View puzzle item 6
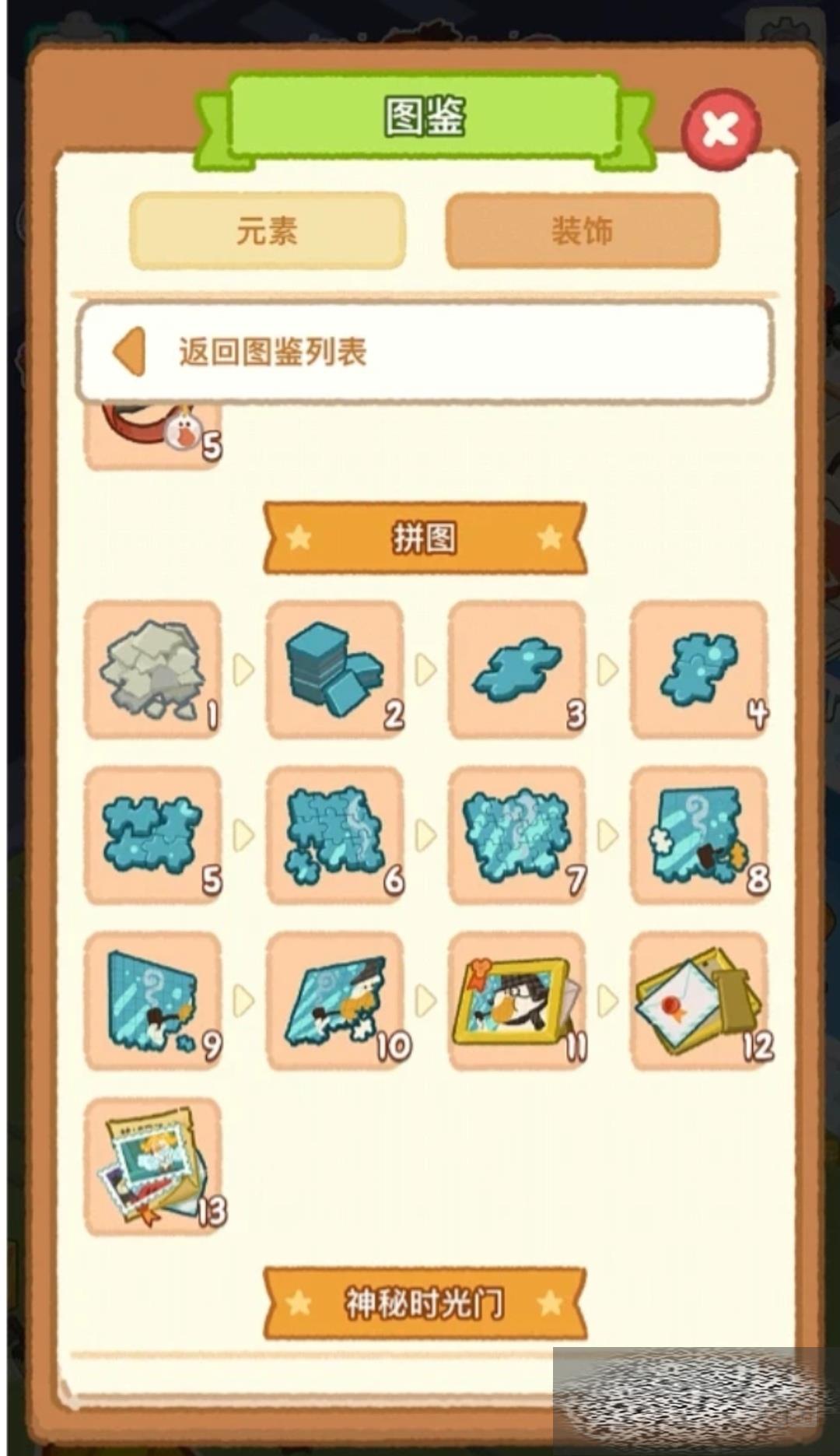This screenshot has width=840, height=1456. (x=335, y=835)
